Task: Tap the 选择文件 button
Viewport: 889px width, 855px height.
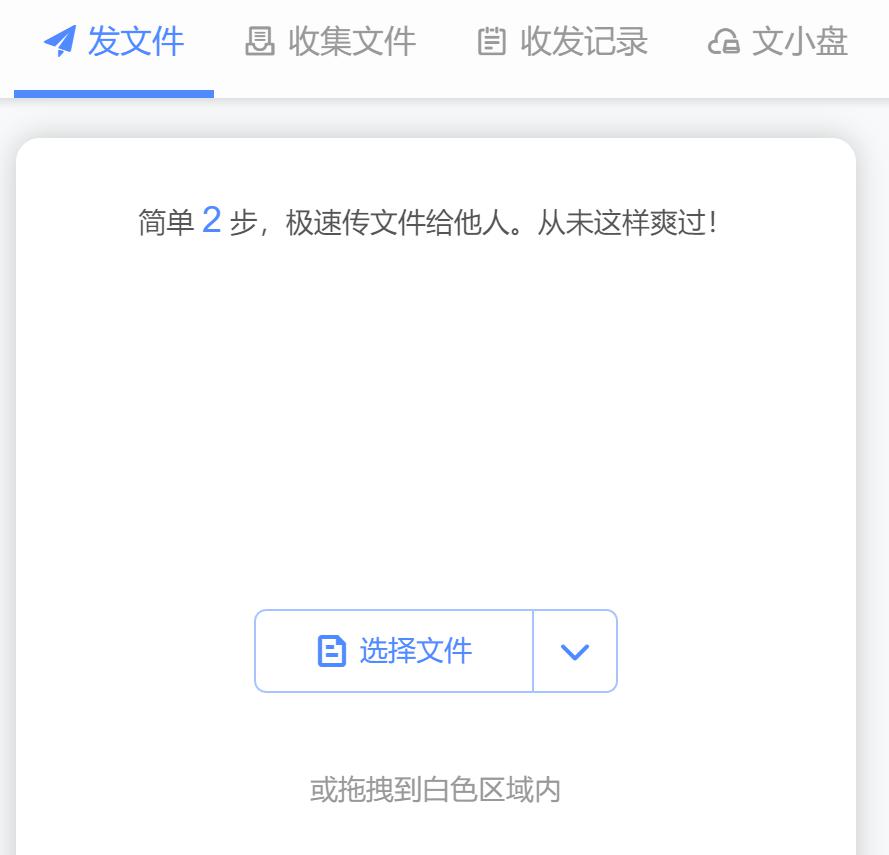Action: tap(394, 651)
